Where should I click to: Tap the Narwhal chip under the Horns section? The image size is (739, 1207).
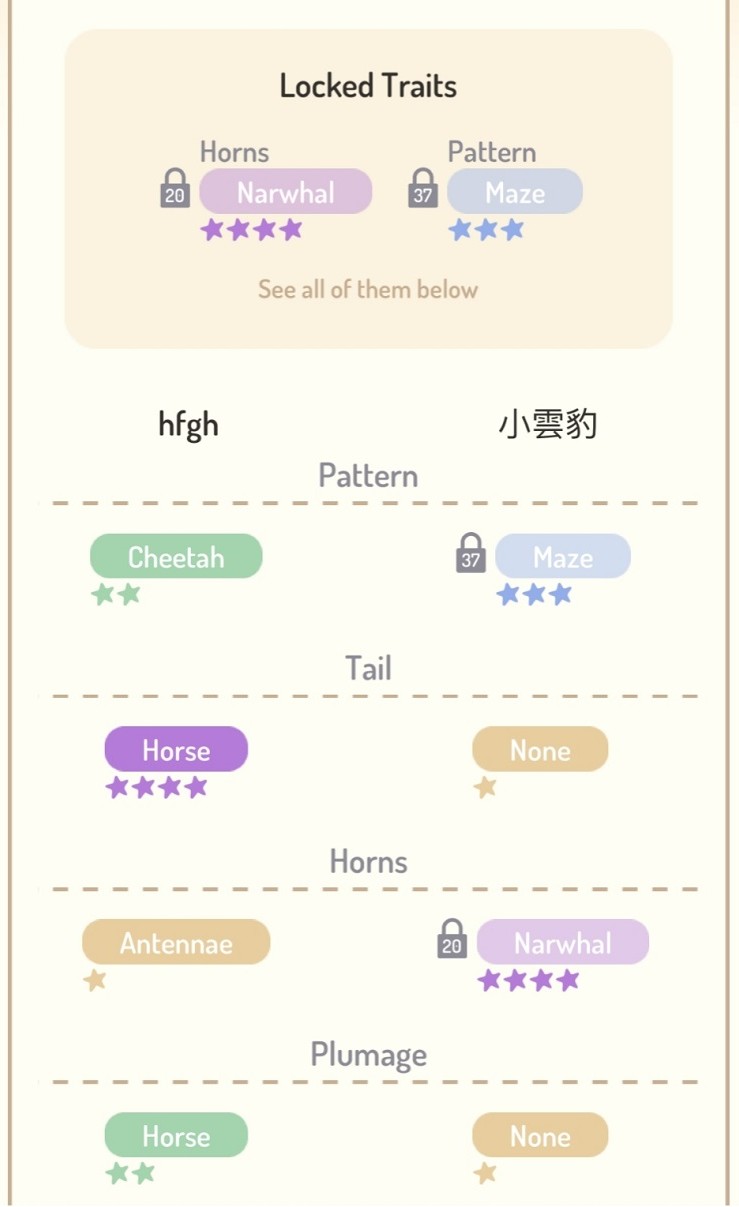click(562, 942)
